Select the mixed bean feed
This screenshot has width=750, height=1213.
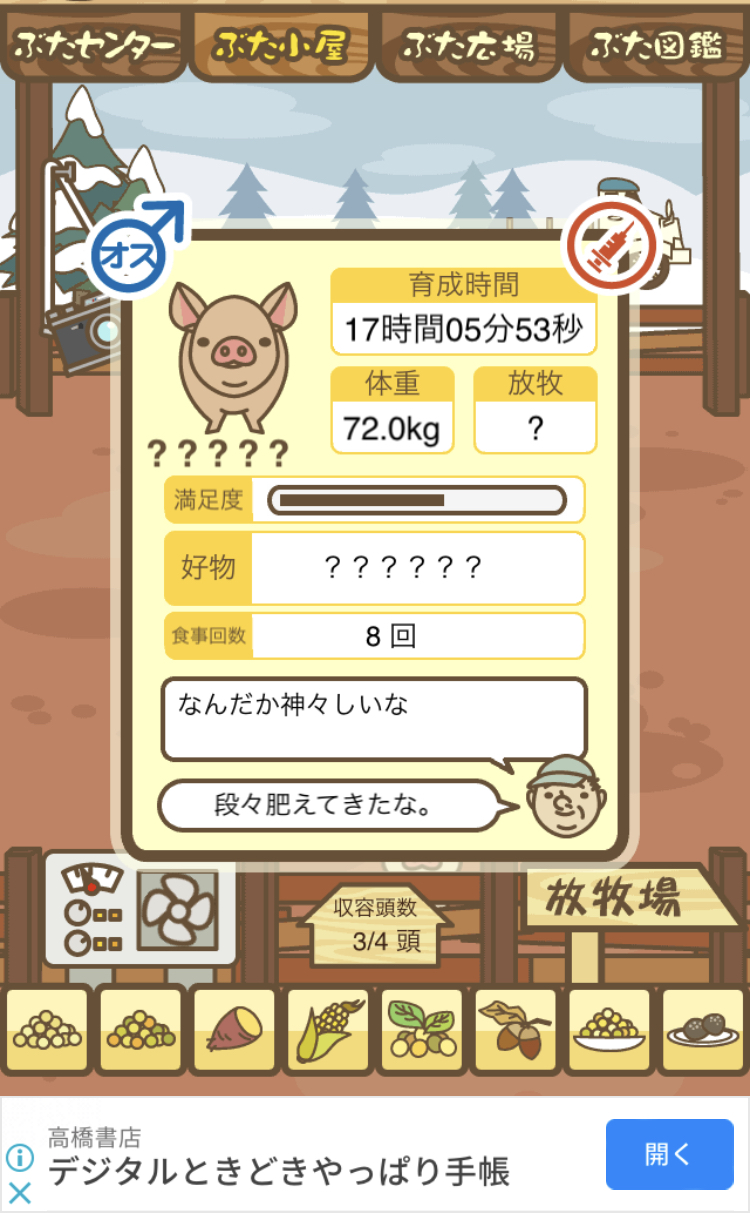140,1030
